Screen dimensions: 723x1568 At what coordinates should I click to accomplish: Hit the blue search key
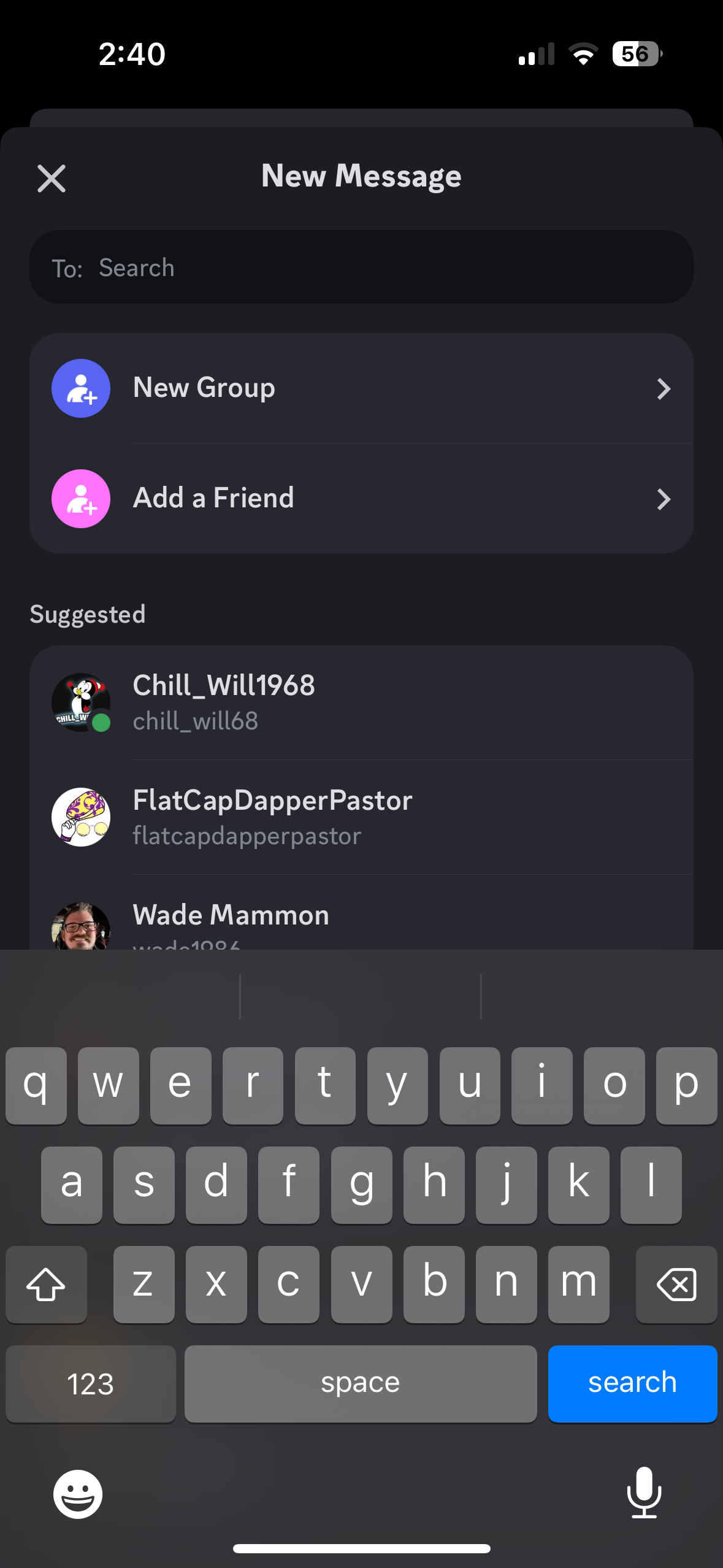pyautogui.click(x=632, y=1383)
